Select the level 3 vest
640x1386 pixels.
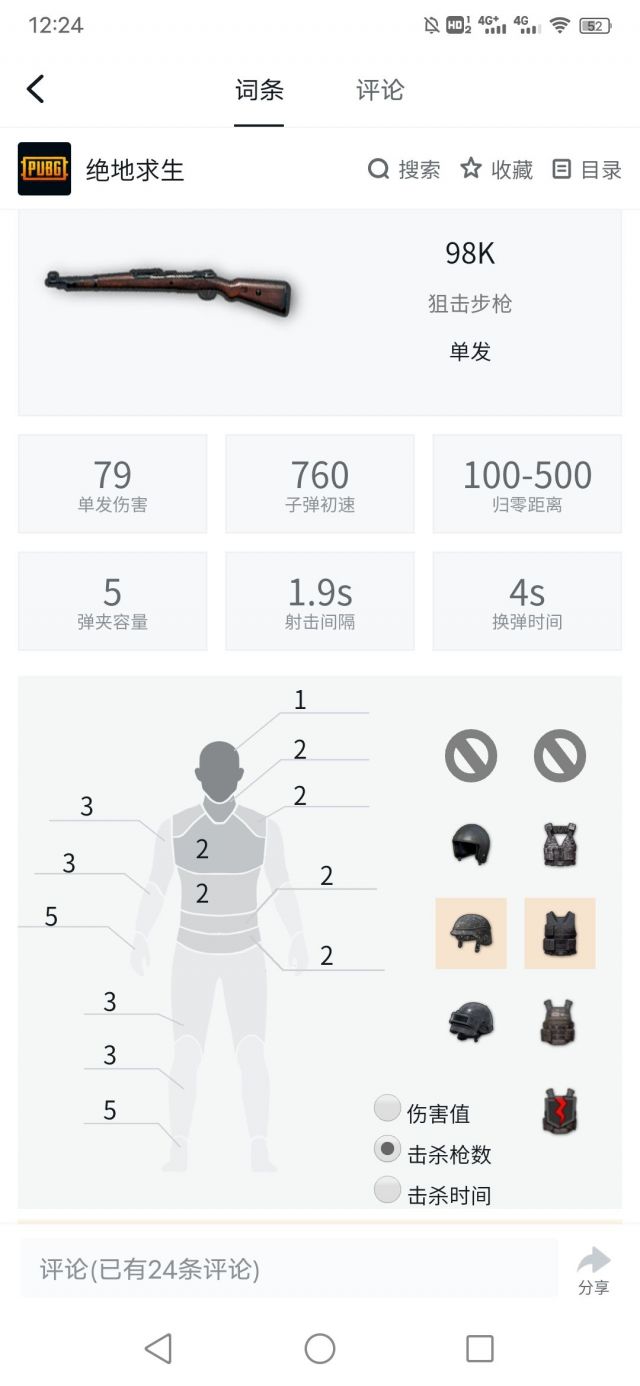(x=559, y=1021)
